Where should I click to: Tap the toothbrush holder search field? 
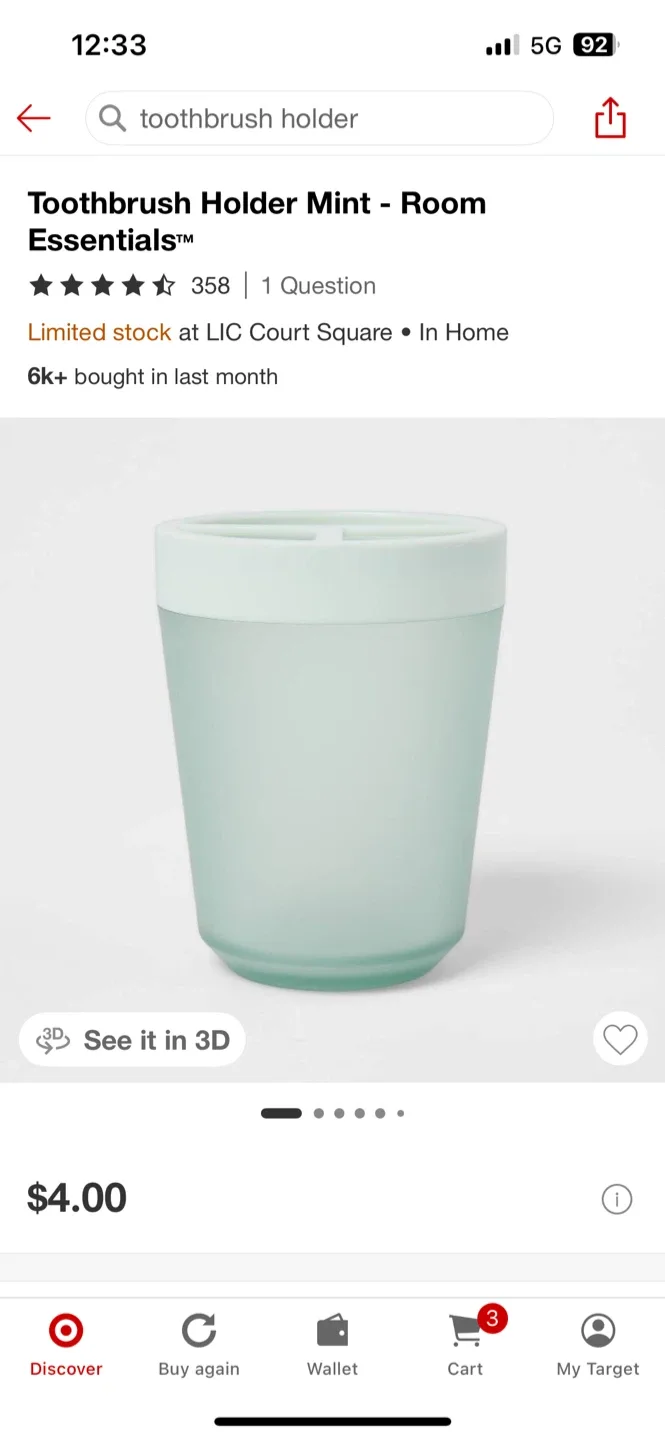[x=319, y=119]
